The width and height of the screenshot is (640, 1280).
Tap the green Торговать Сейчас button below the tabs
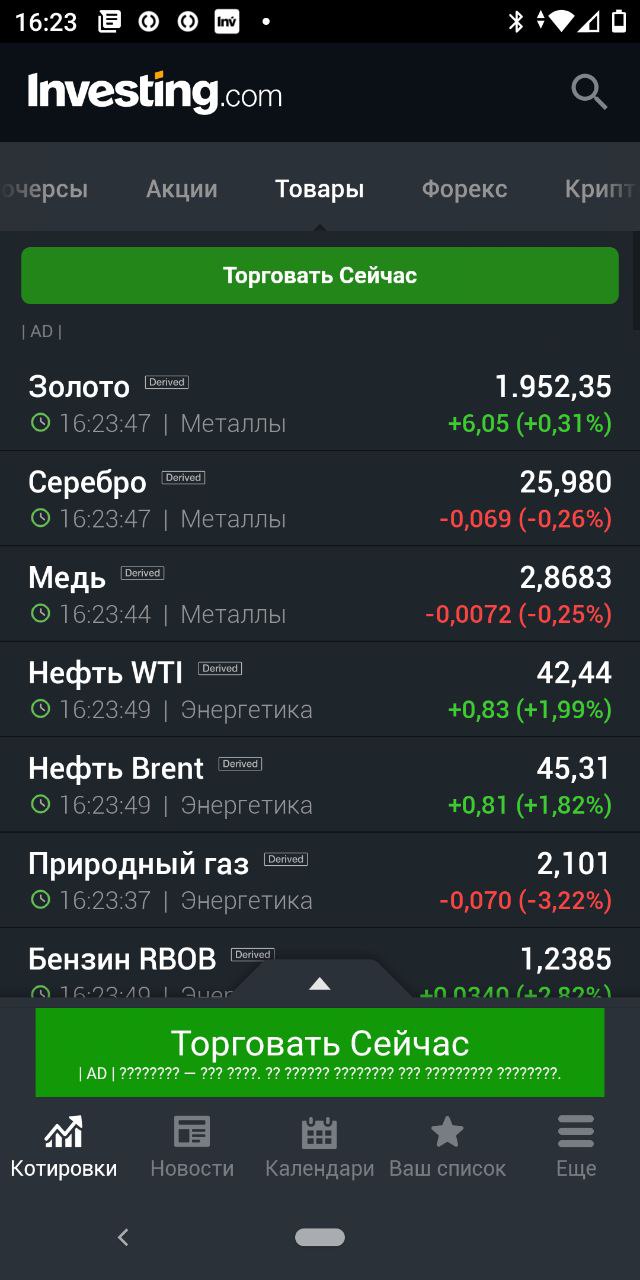[x=320, y=275]
